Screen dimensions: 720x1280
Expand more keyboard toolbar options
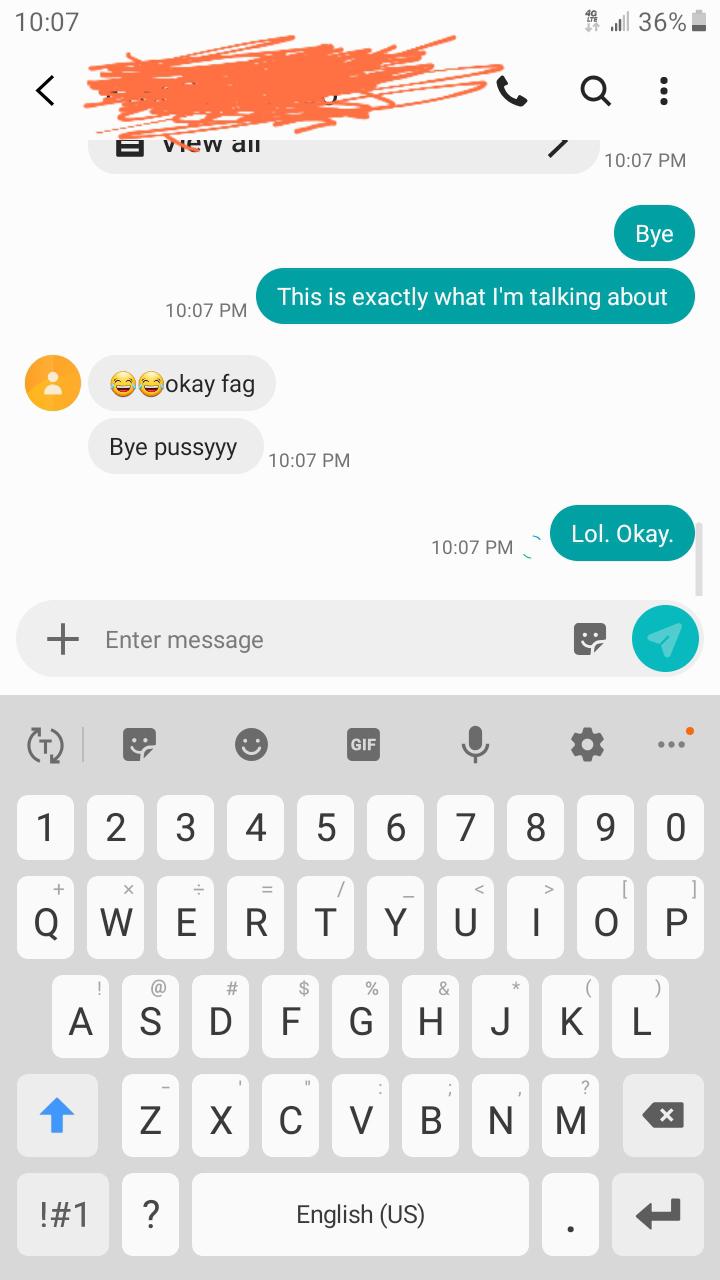[x=672, y=744]
